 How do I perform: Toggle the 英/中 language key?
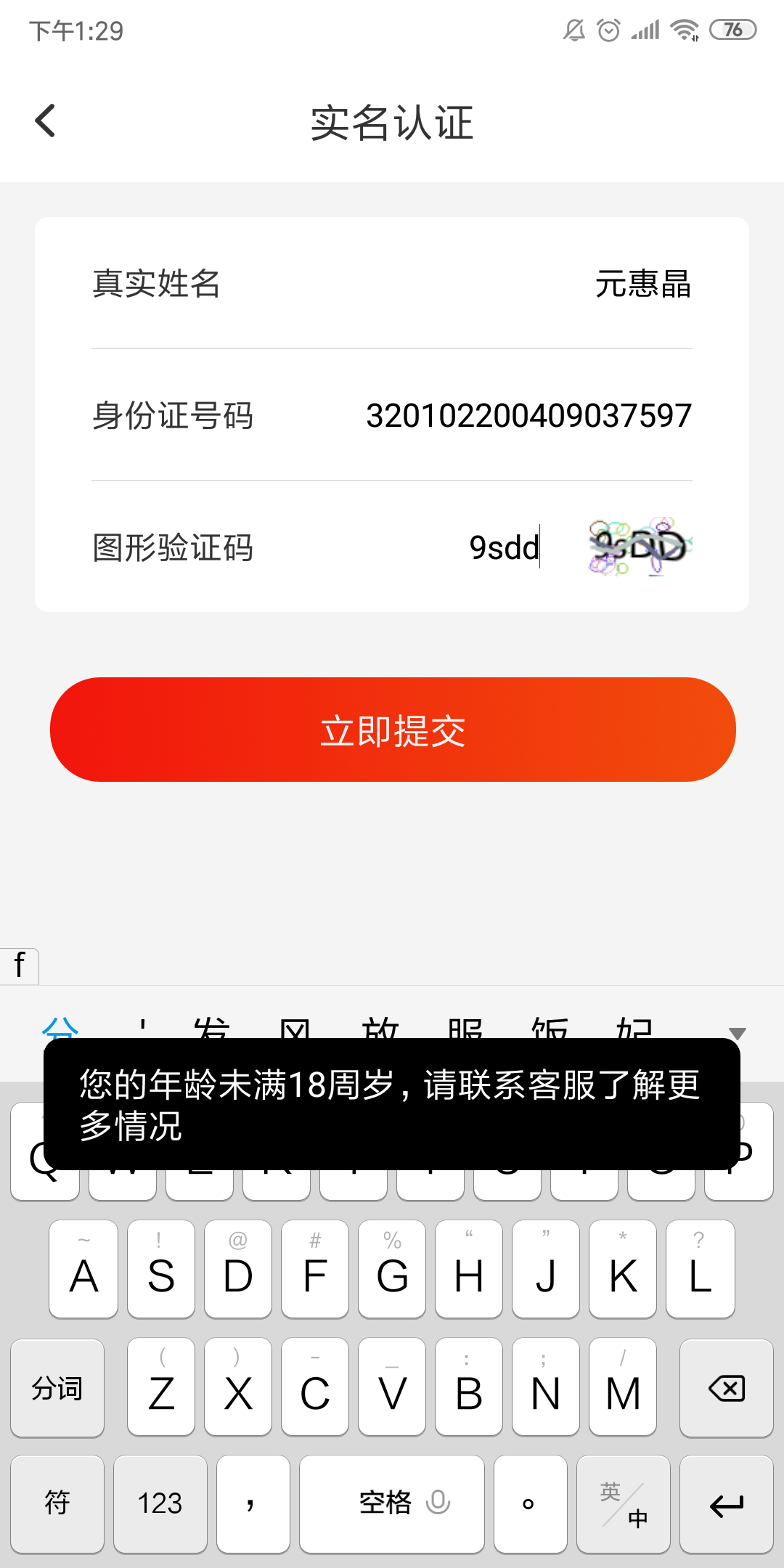pyautogui.click(x=623, y=1503)
